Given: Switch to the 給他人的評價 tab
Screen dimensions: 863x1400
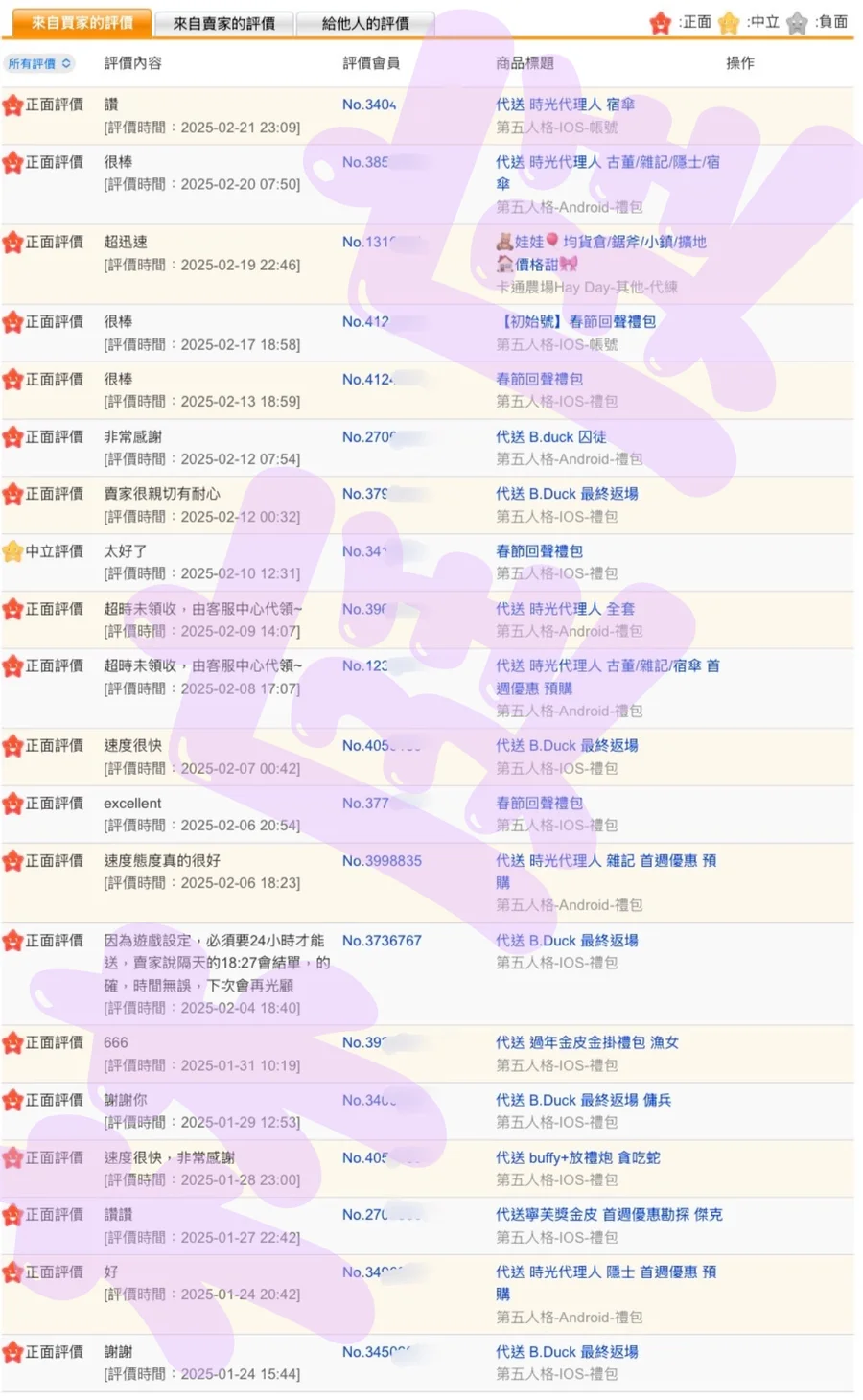Looking at the screenshot, I should 365,23.
